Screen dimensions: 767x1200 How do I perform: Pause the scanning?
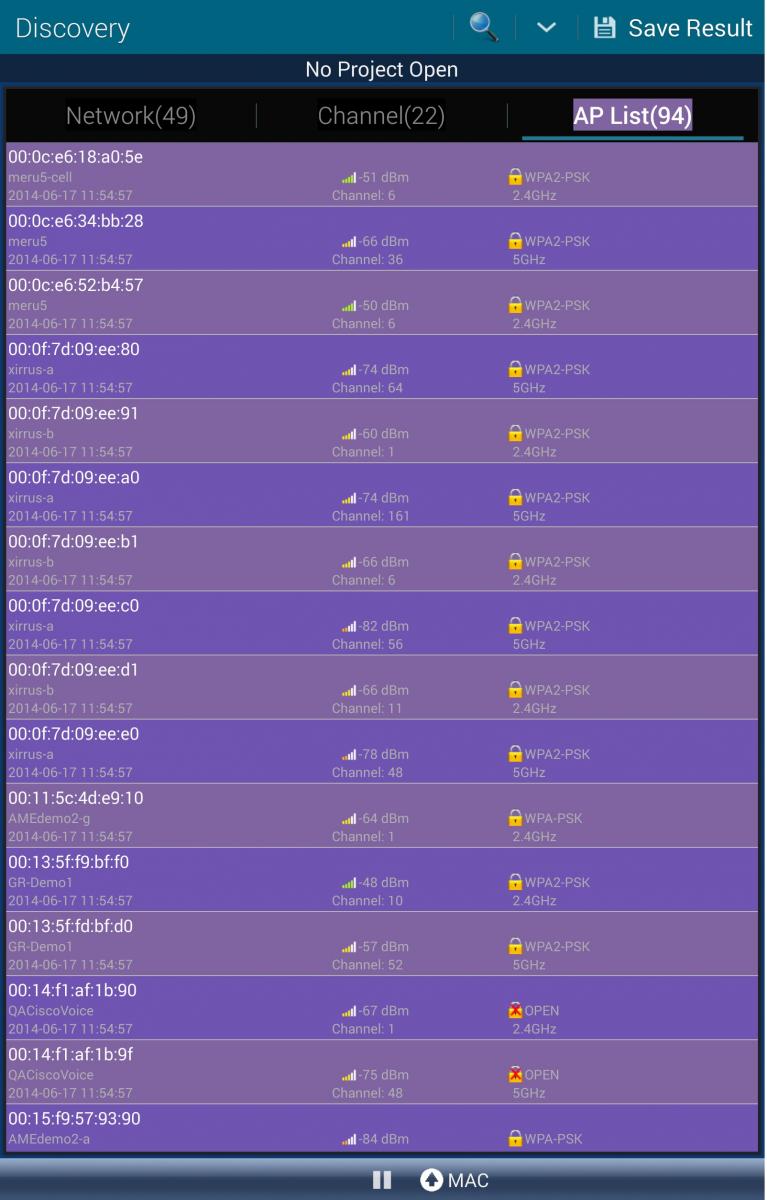coord(382,1180)
